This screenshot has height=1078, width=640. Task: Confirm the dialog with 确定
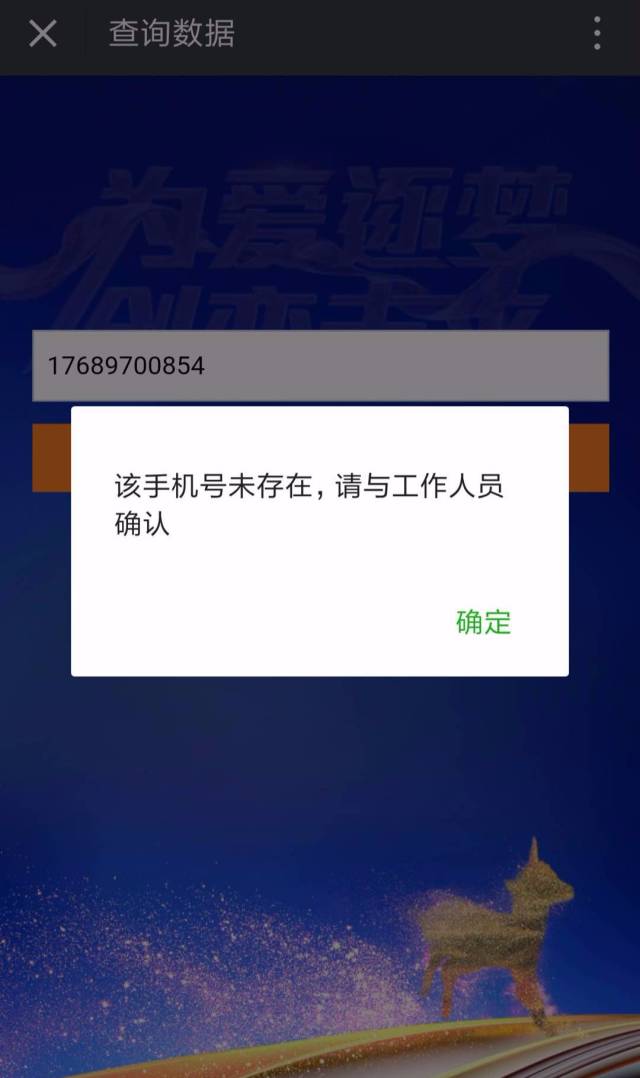tap(483, 622)
